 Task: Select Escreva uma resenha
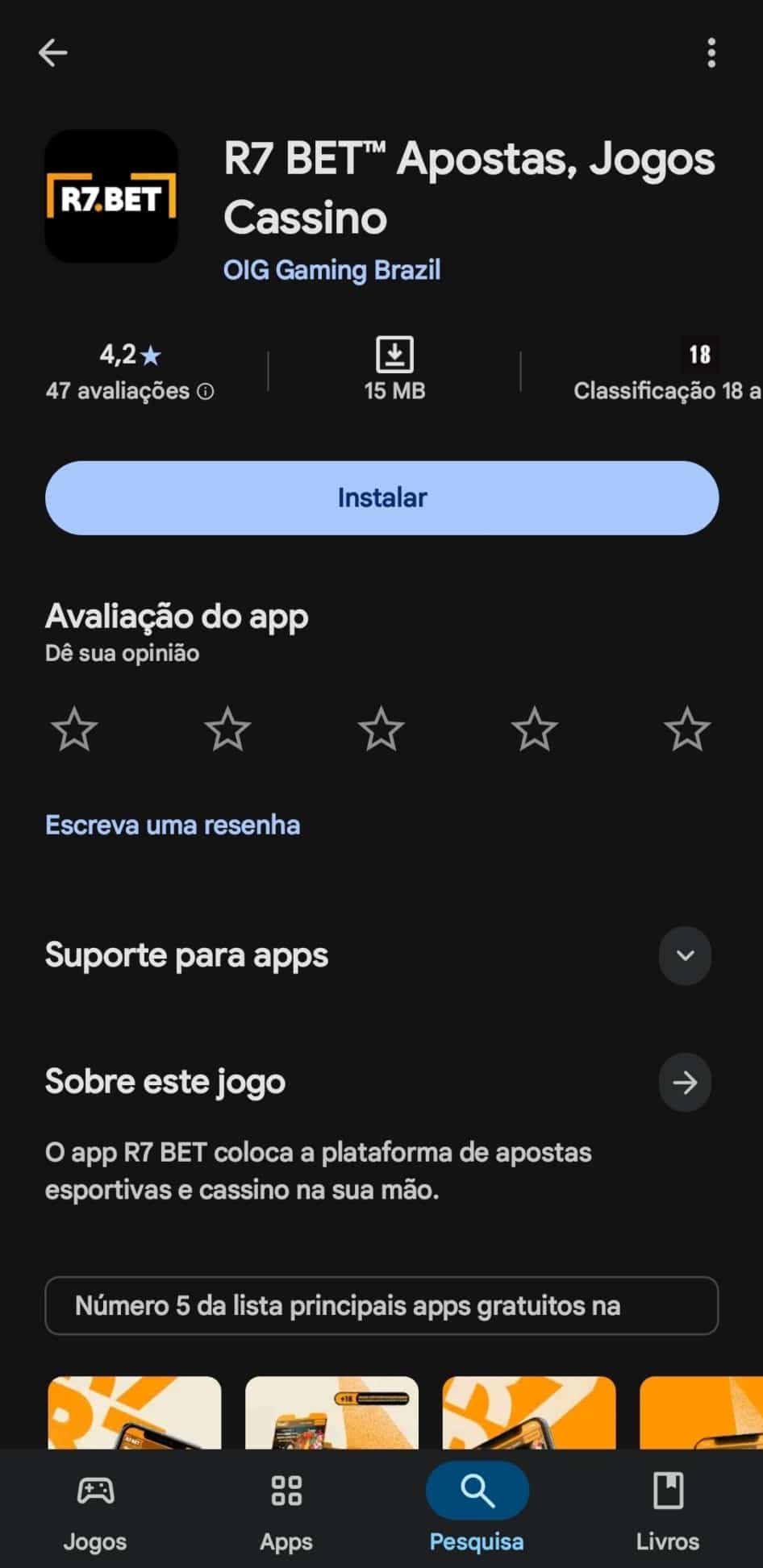172,825
